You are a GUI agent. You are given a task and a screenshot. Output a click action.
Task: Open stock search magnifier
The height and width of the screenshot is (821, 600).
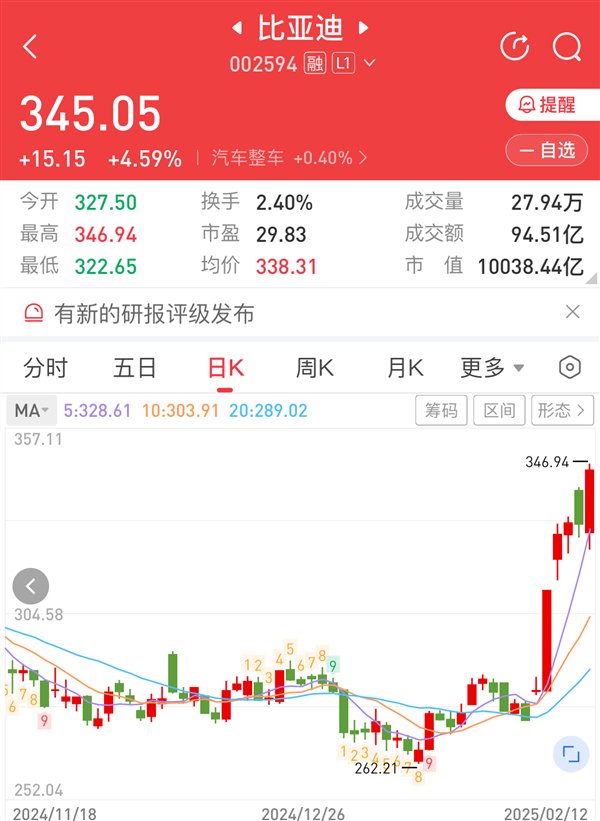click(566, 46)
